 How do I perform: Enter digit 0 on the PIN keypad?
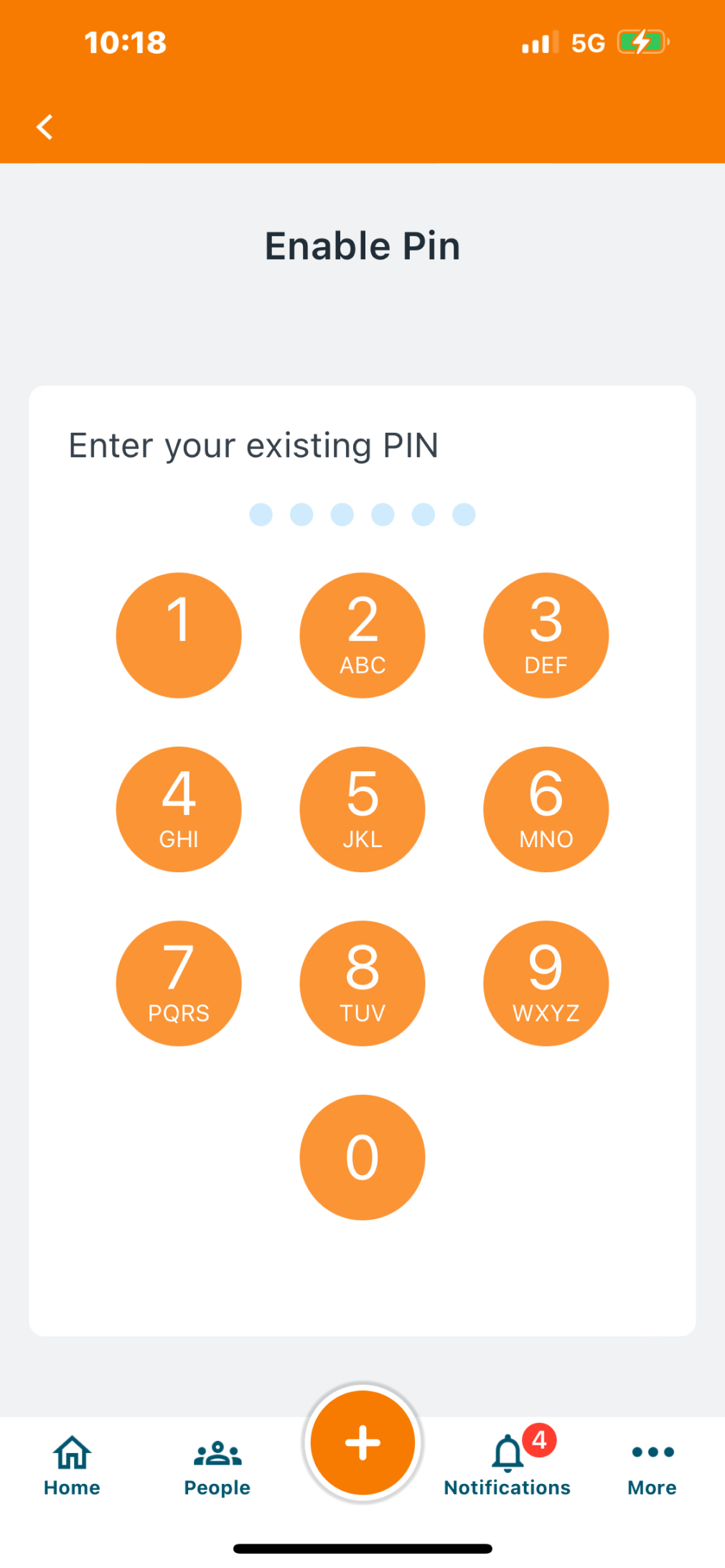[x=362, y=1157]
